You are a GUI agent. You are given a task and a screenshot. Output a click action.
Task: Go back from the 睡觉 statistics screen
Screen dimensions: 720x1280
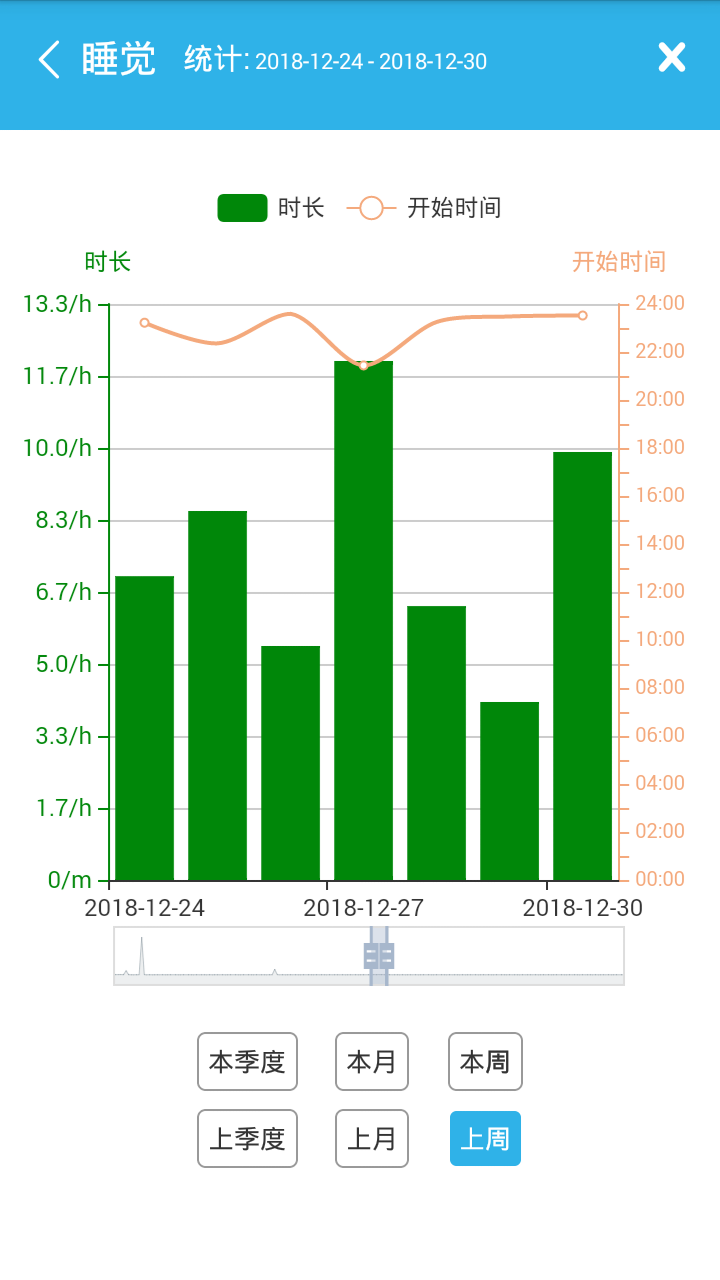tap(50, 60)
